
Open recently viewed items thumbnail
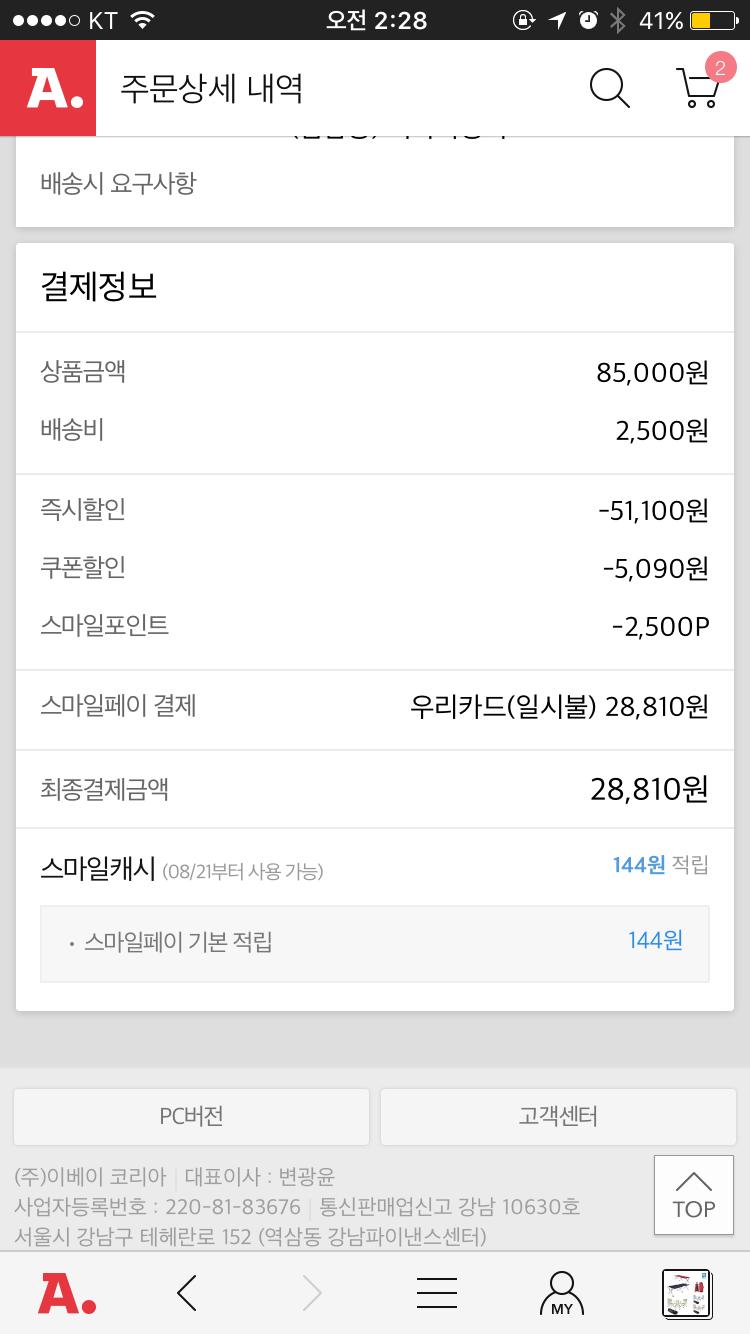point(686,1293)
